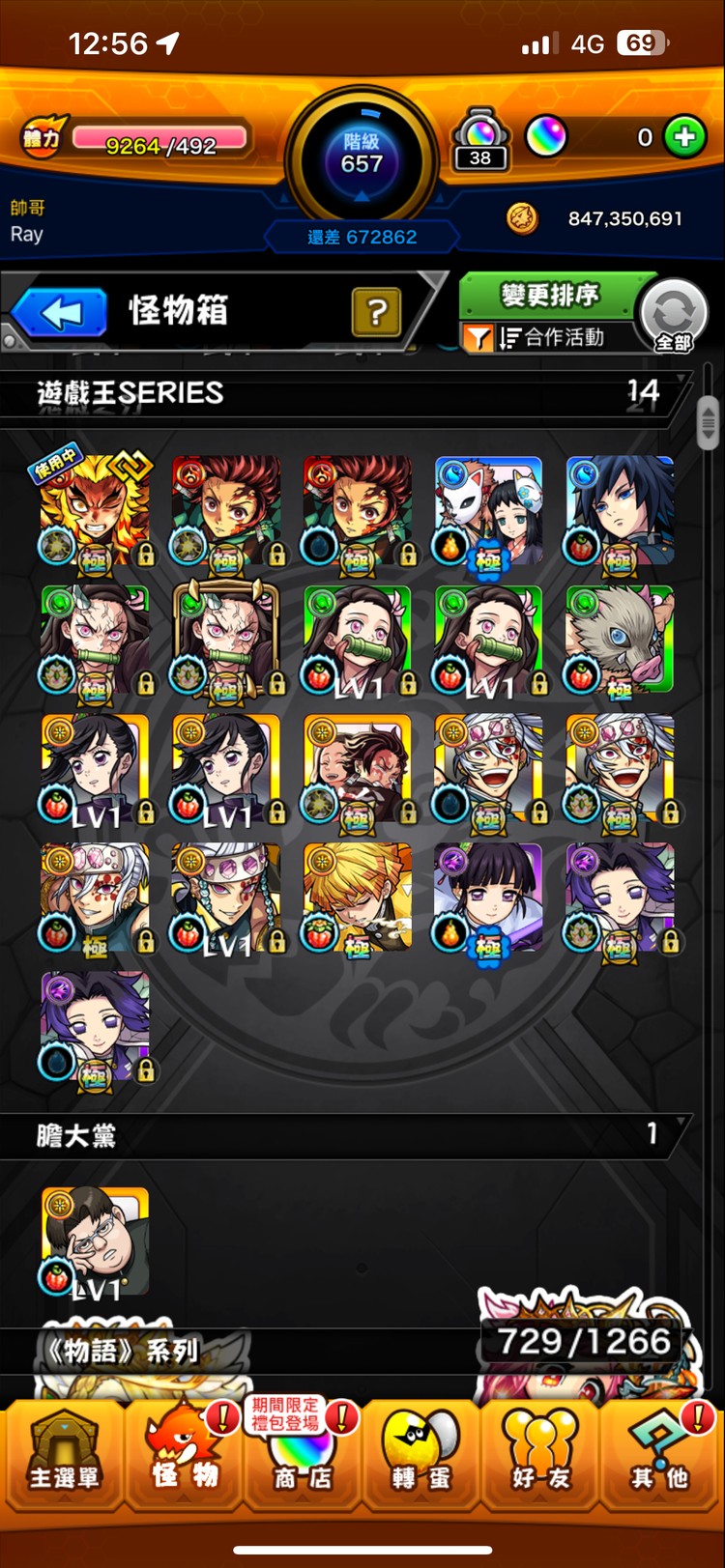This screenshot has height=1568, width=725.
Task: Add orbs with the green plus button
Action: pyautogui.click(x=684, y=137)
